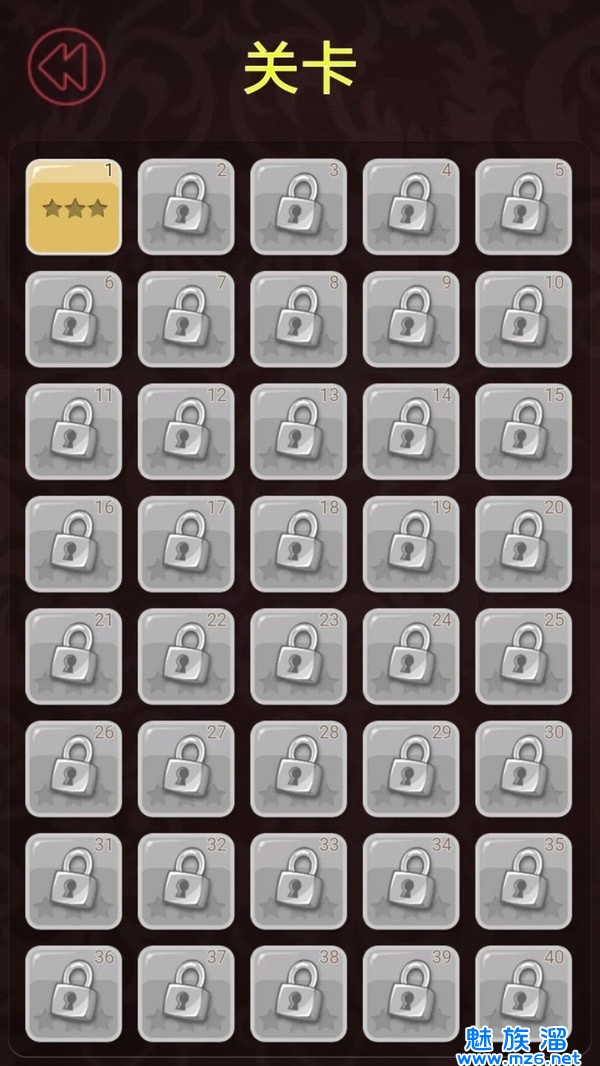Screen dimensions: 600x1066
Task: Select locked level 11
Action: pos(74,432)
